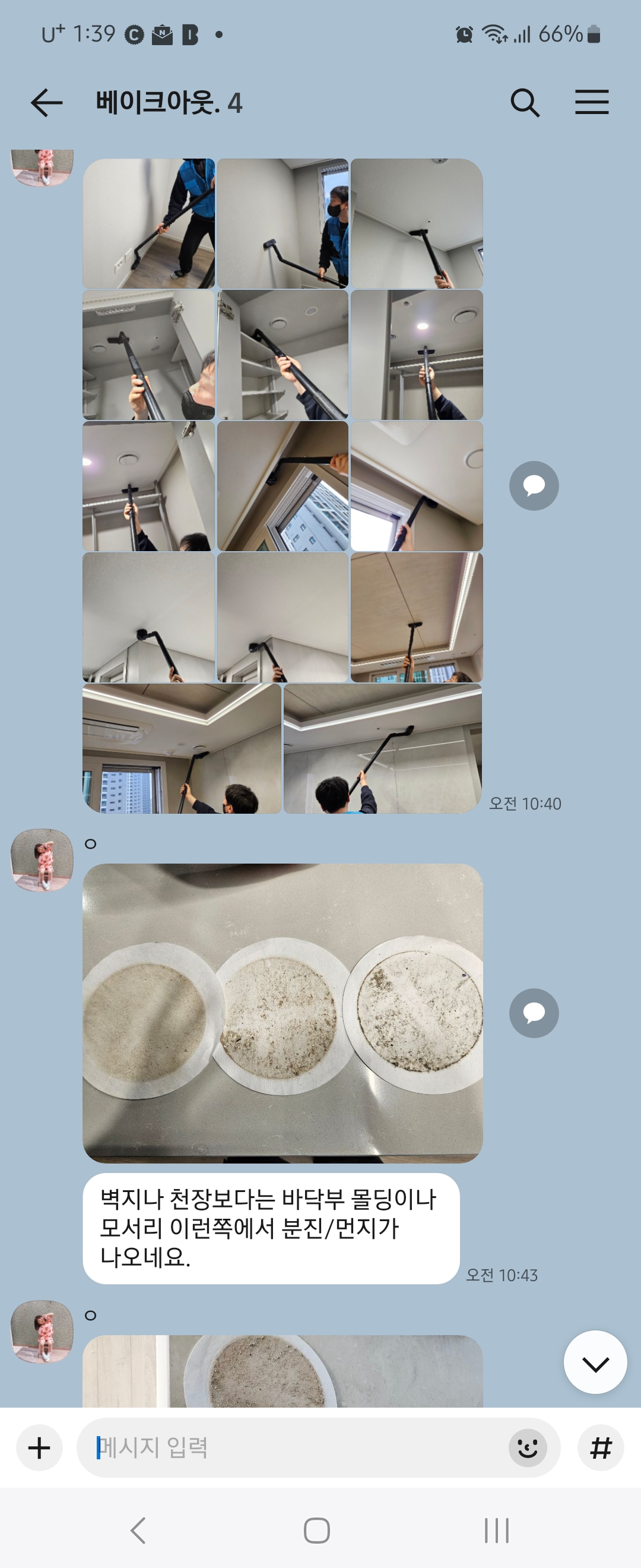Open the partially visible filter photo at the bottom
This screenshot has height=1568, width=641.
283,1371
